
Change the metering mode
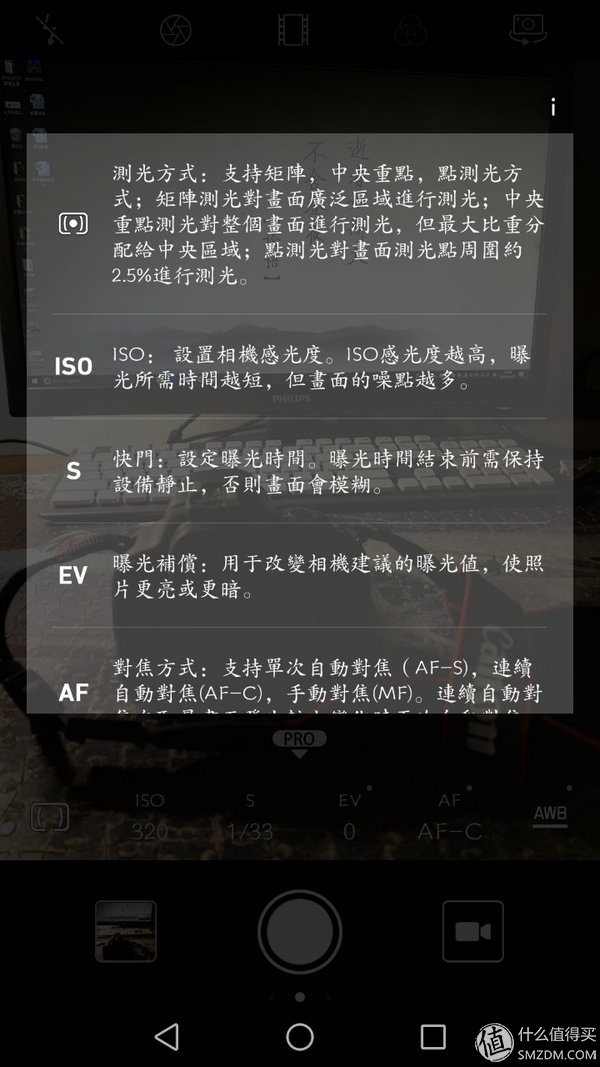pos(49,819)
